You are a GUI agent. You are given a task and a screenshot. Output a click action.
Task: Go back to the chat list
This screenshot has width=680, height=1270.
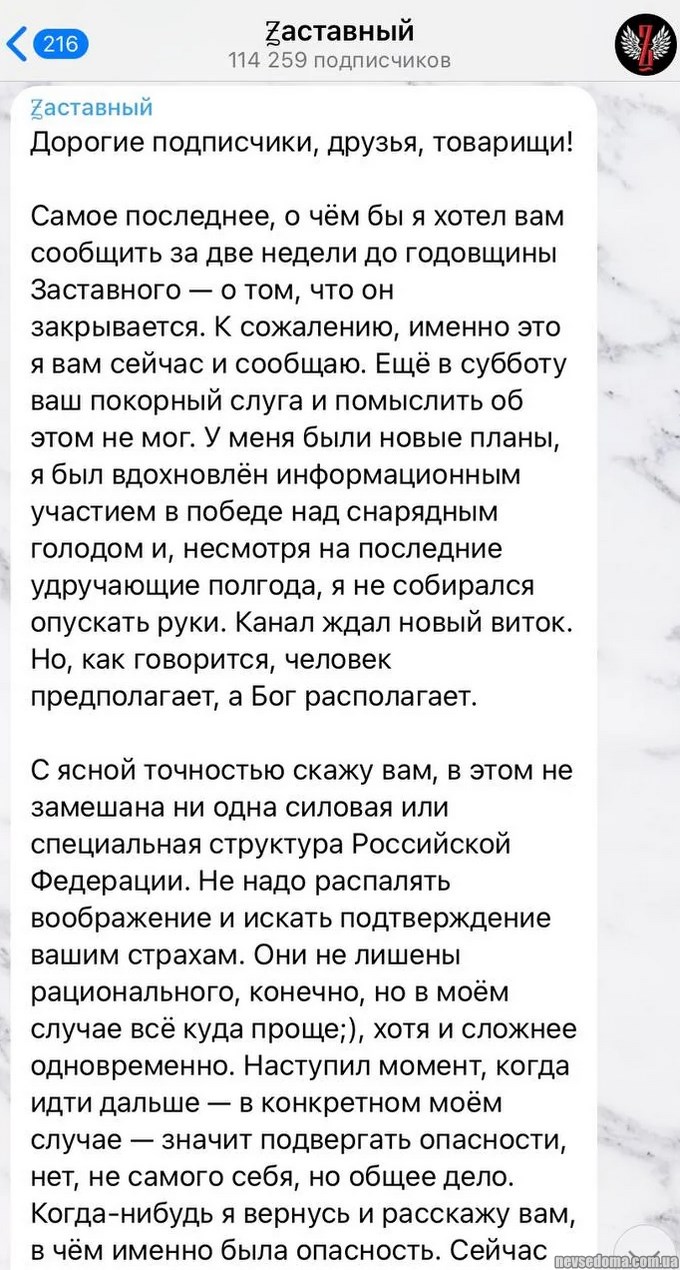tap(45, 44)
